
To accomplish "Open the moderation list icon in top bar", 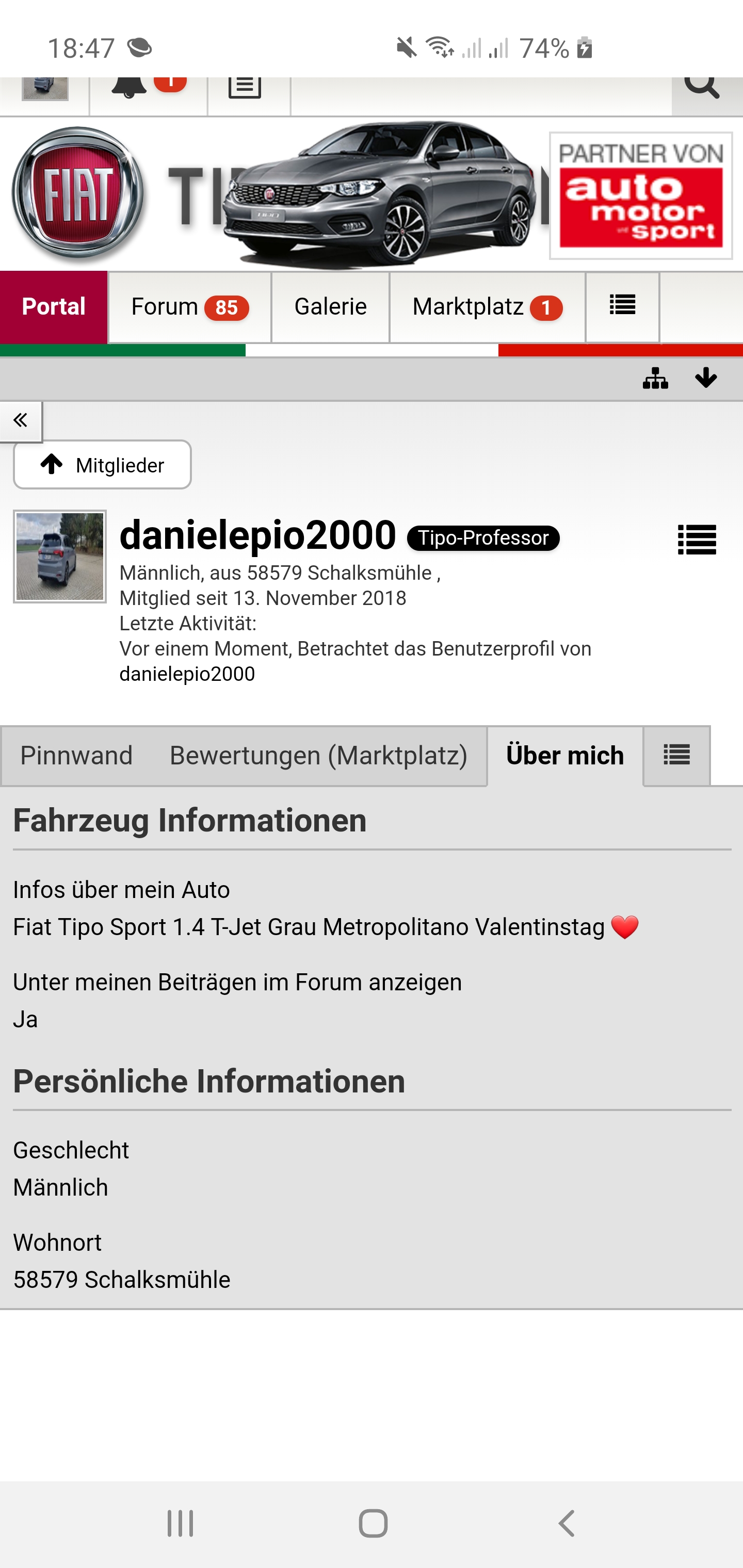I will (245, 89).
